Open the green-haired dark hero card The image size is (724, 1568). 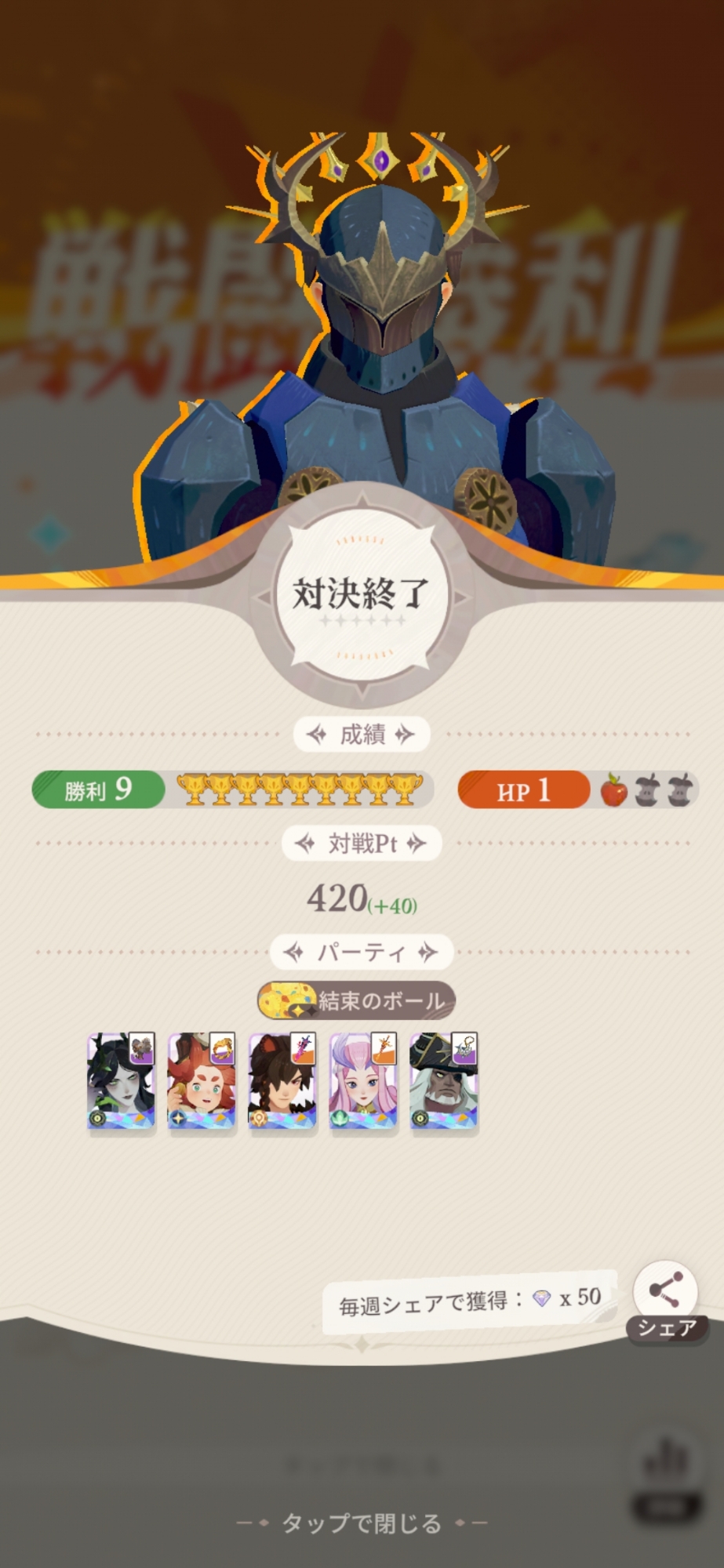[121, 1081]
